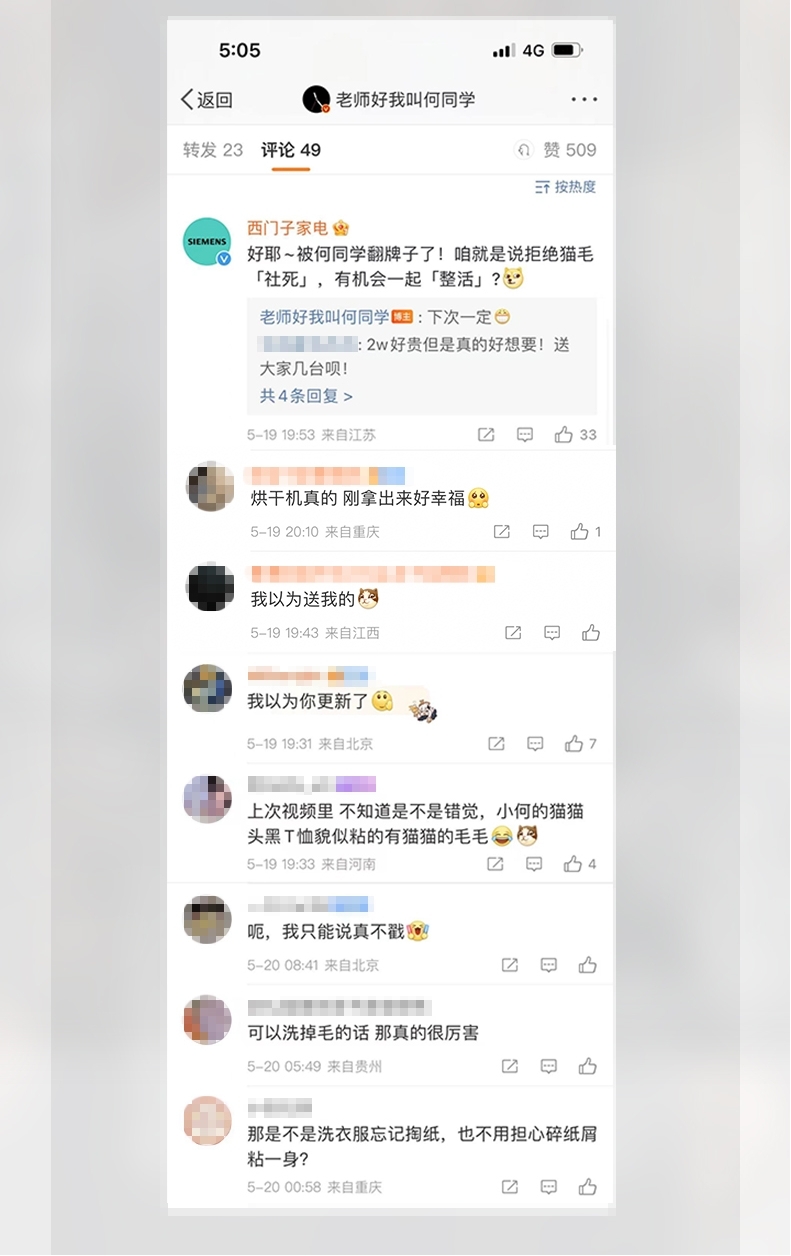Switch to the 赞 509 tab
Image resolution: width=791 pixels, height=1256 pixels.
[557, 150]
